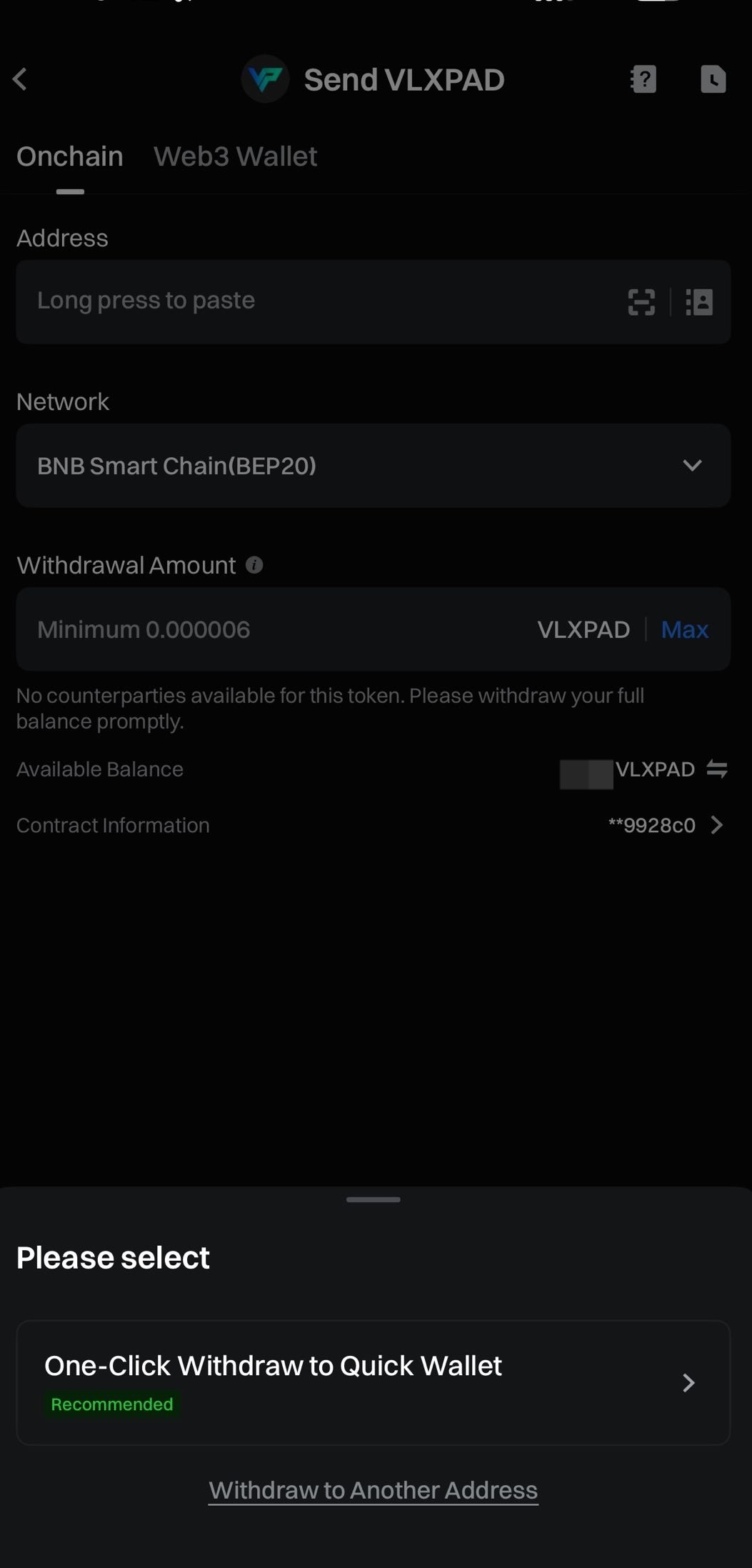Open withdrawal history icon
Image resolution: width=752 pixels, height=1568 pixels.
coord(713,79)
